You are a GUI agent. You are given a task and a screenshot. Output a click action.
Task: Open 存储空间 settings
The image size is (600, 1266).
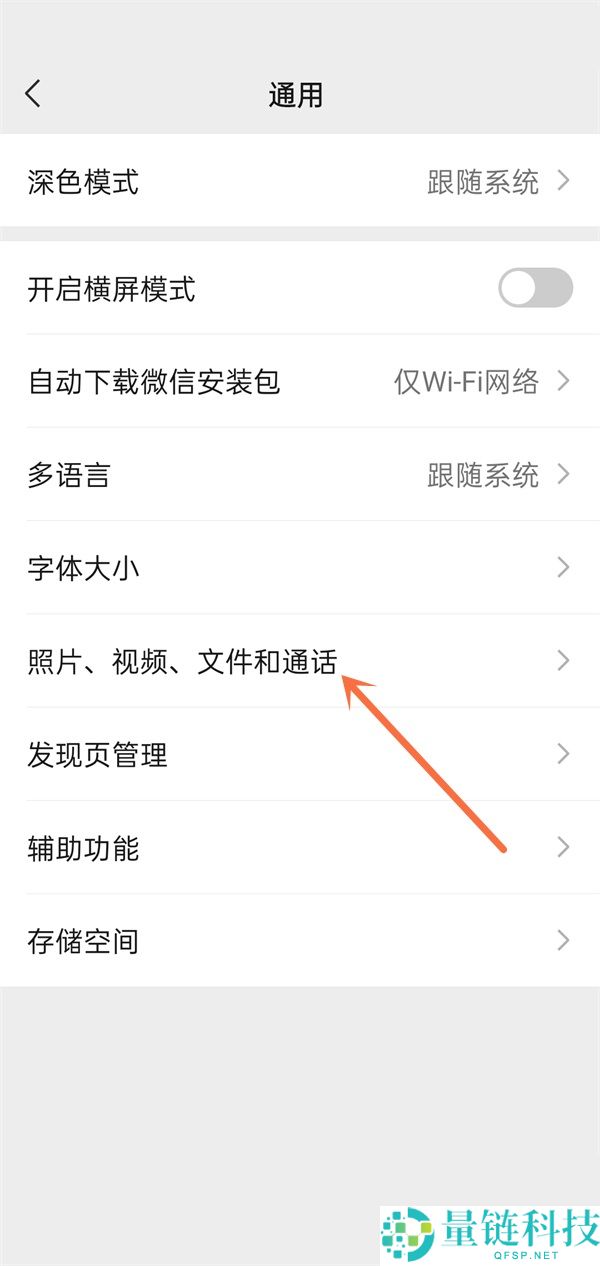(x=300, y=941)
